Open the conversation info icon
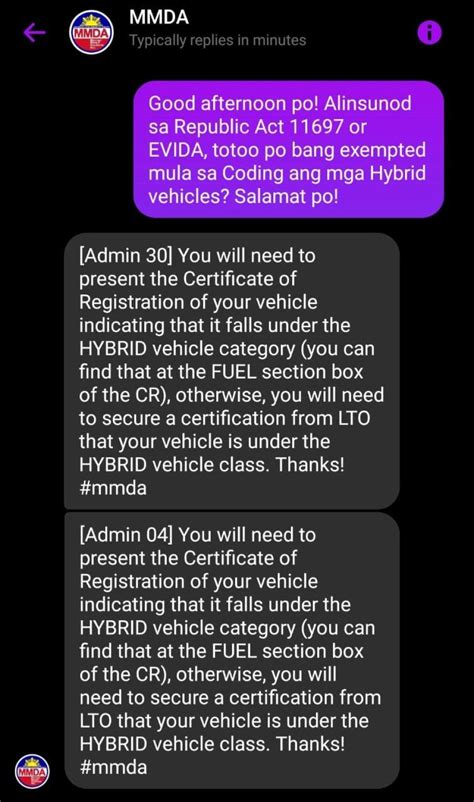The height and width of the screenshot is (802, 474). (429, 33)
